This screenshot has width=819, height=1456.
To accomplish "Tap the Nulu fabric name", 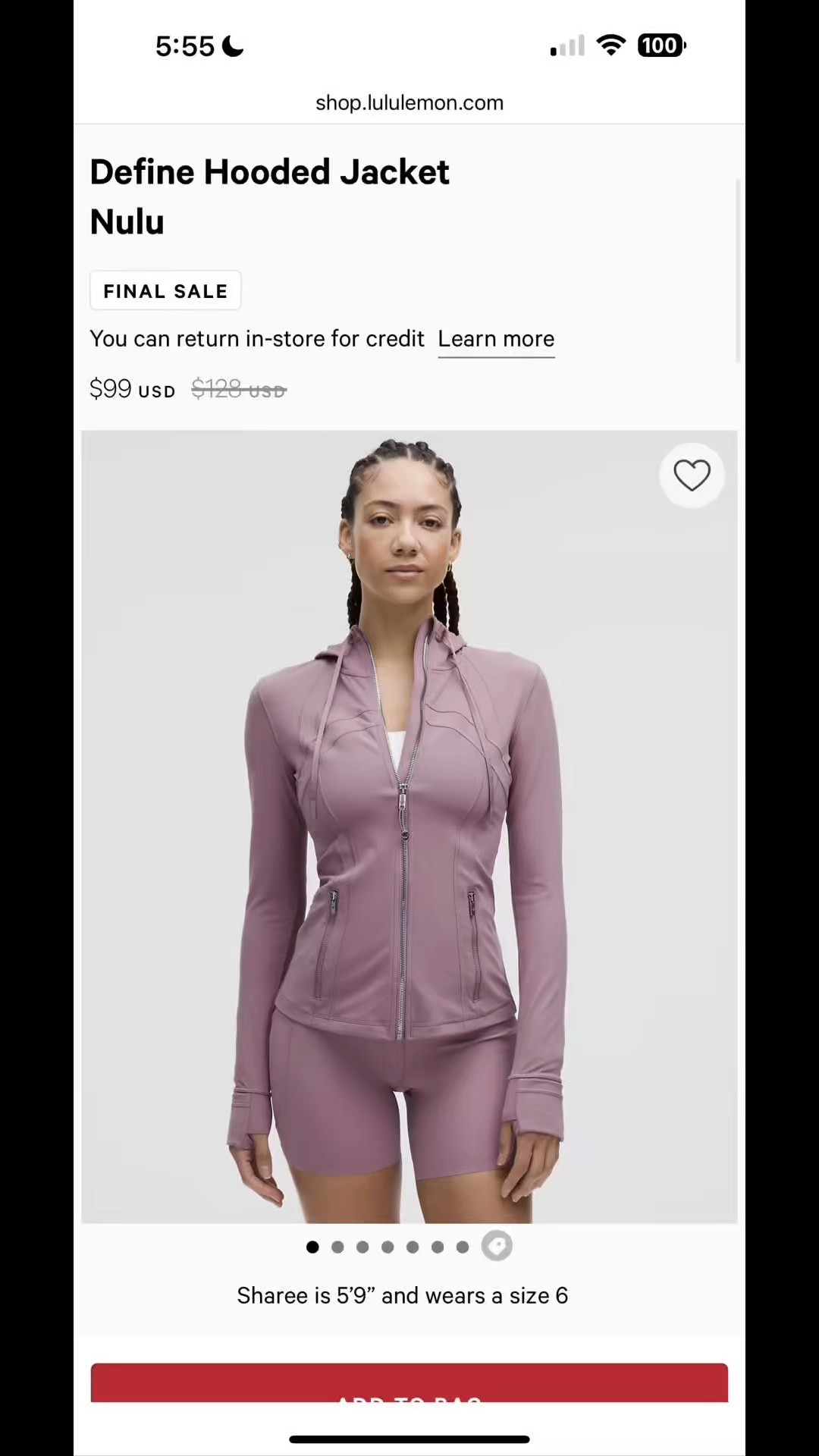I will click(127, 221).
